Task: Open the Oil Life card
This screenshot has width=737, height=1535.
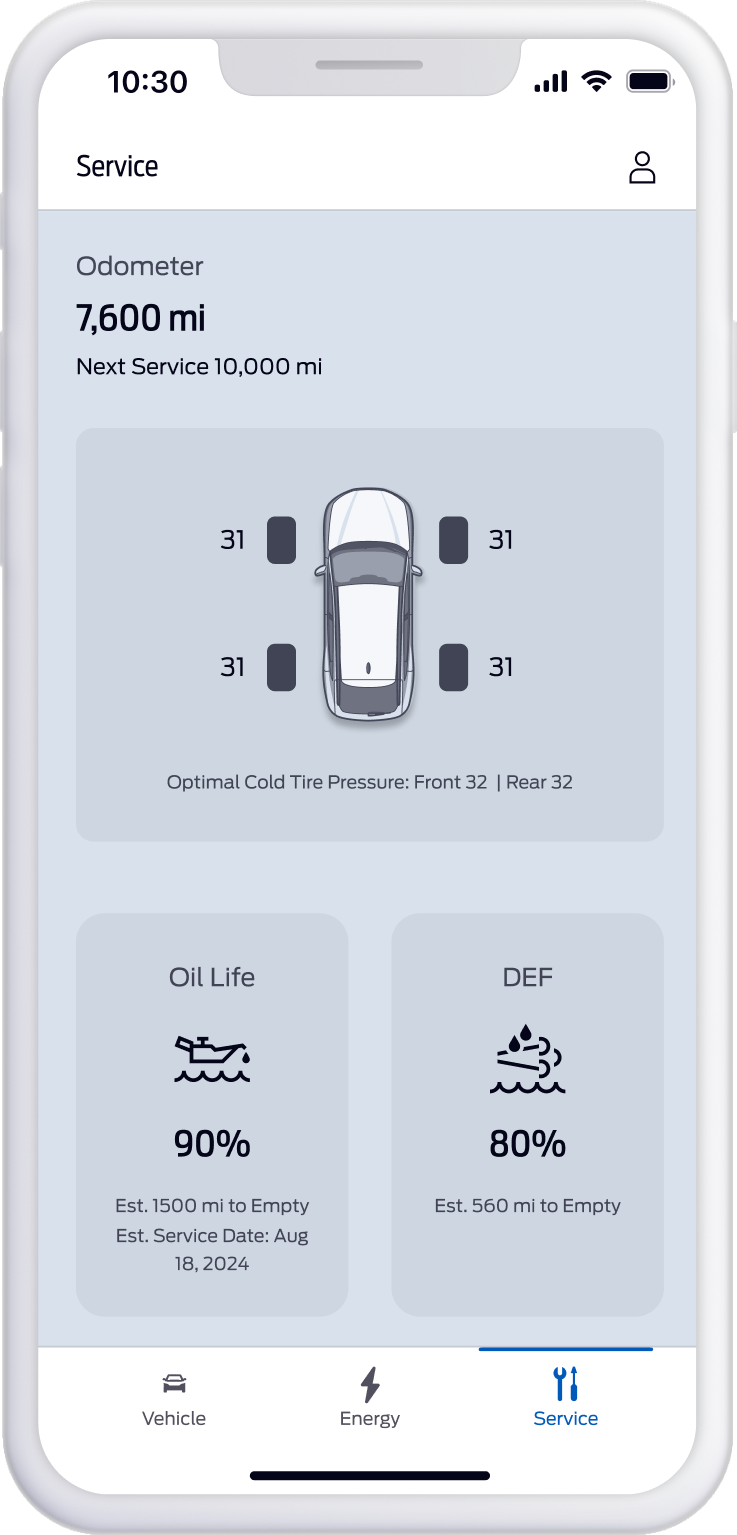Action: tap(212, 1114)
